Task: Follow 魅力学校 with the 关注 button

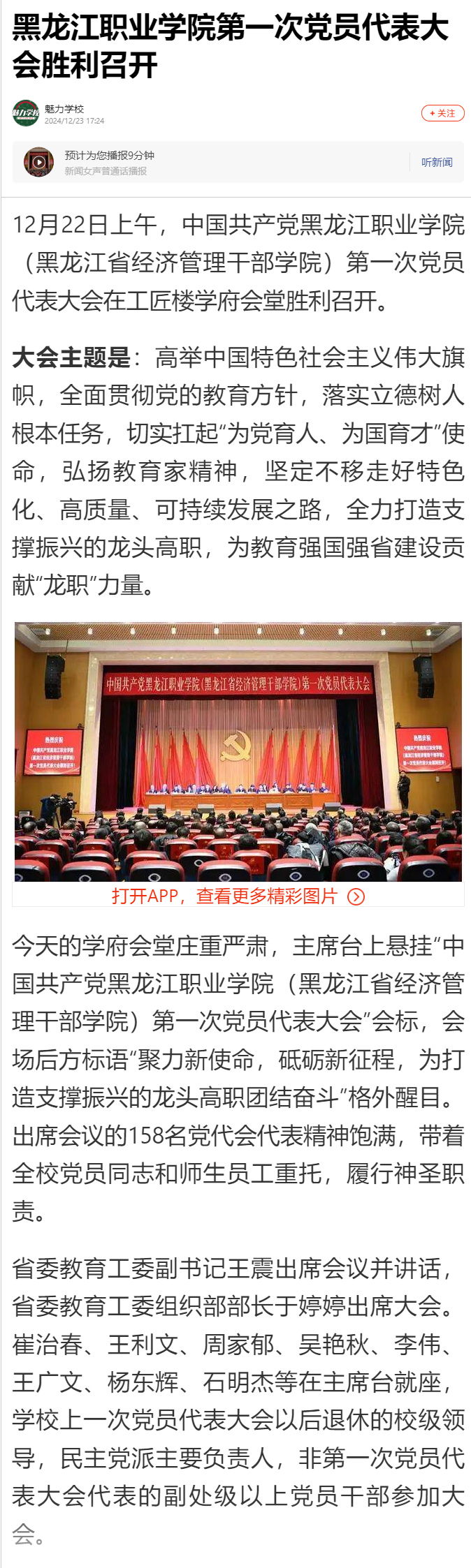Action: [442, 113]
